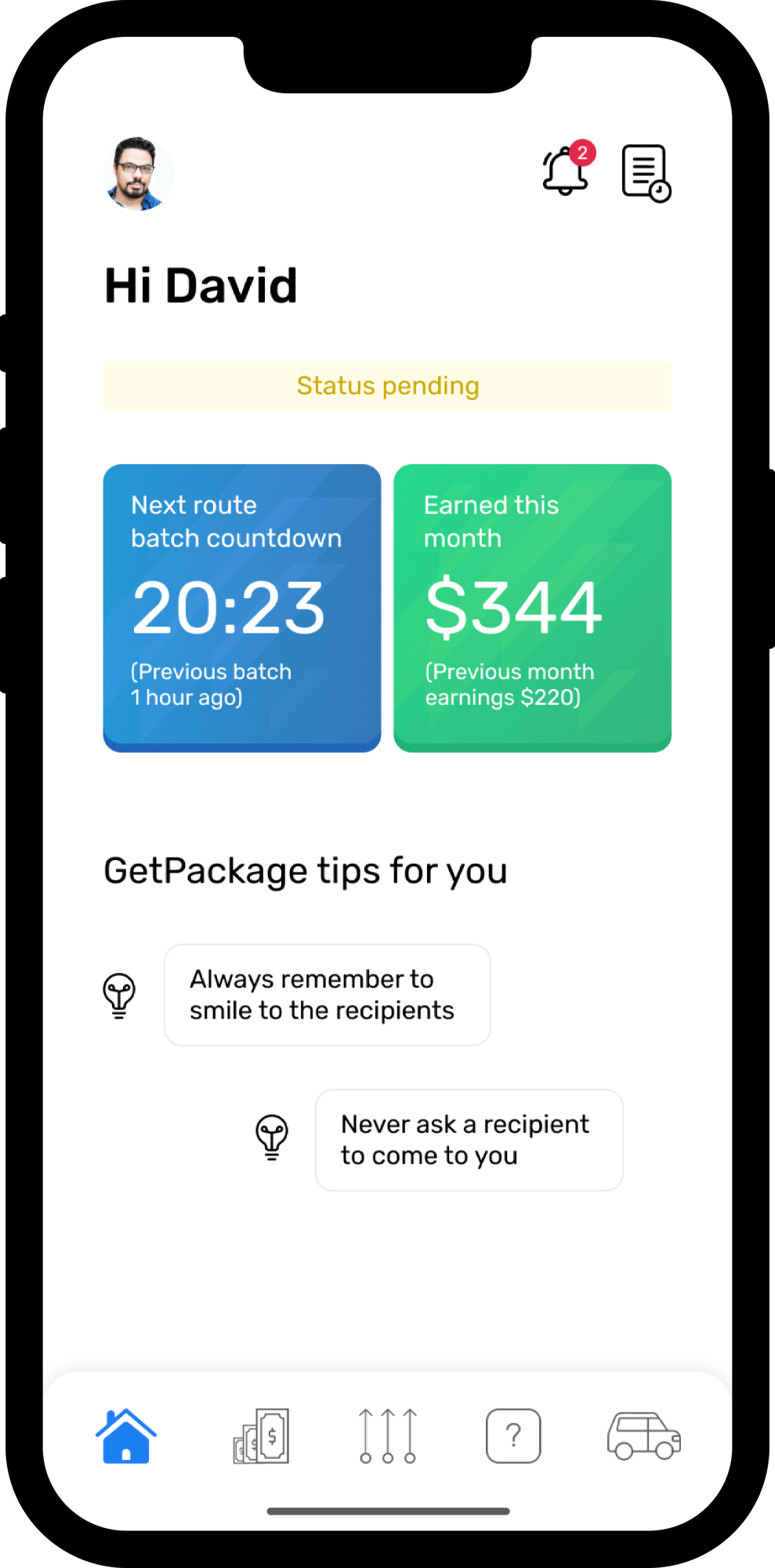Switch to the earnings cash tab

click(261, 1436)
